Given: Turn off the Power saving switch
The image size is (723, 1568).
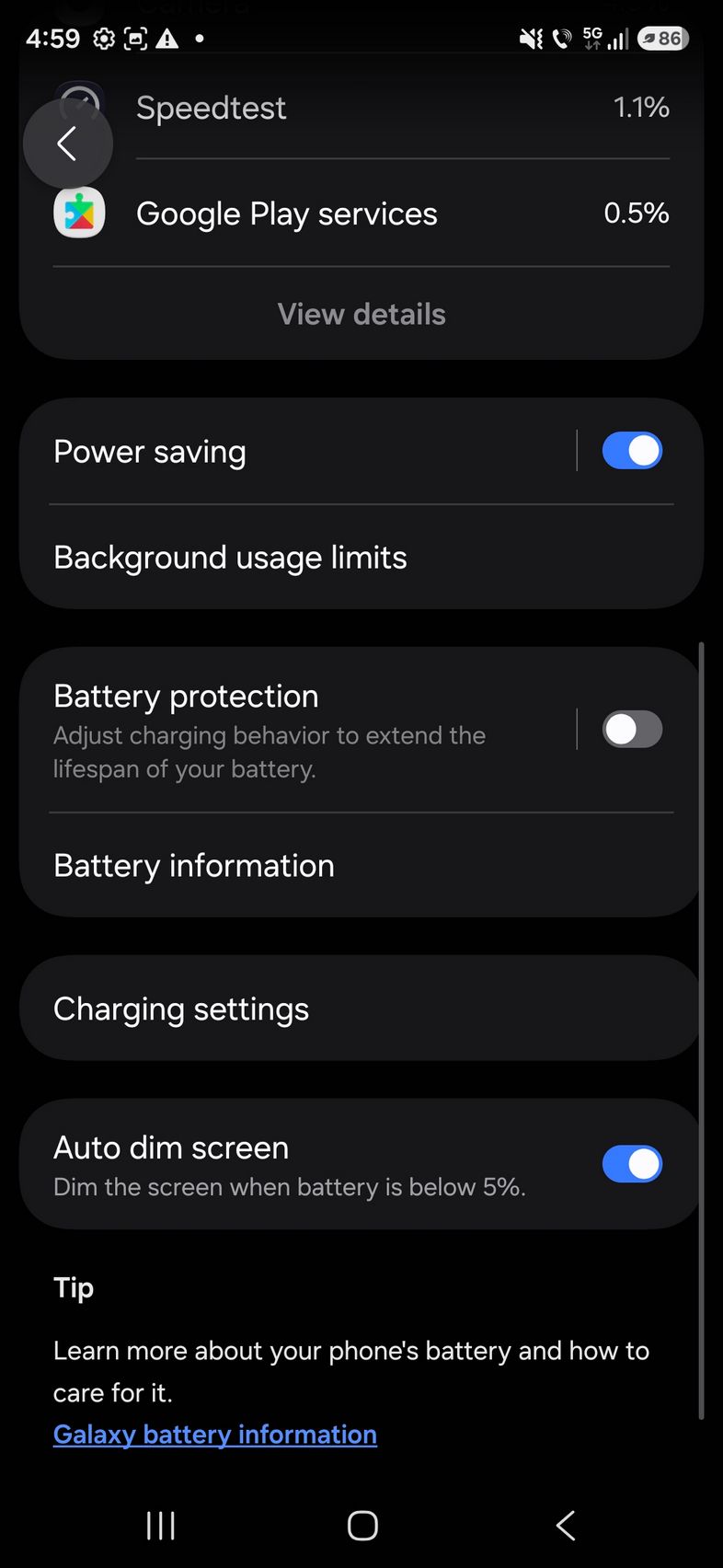Looking at the screenshot, I should coord(632,451).
